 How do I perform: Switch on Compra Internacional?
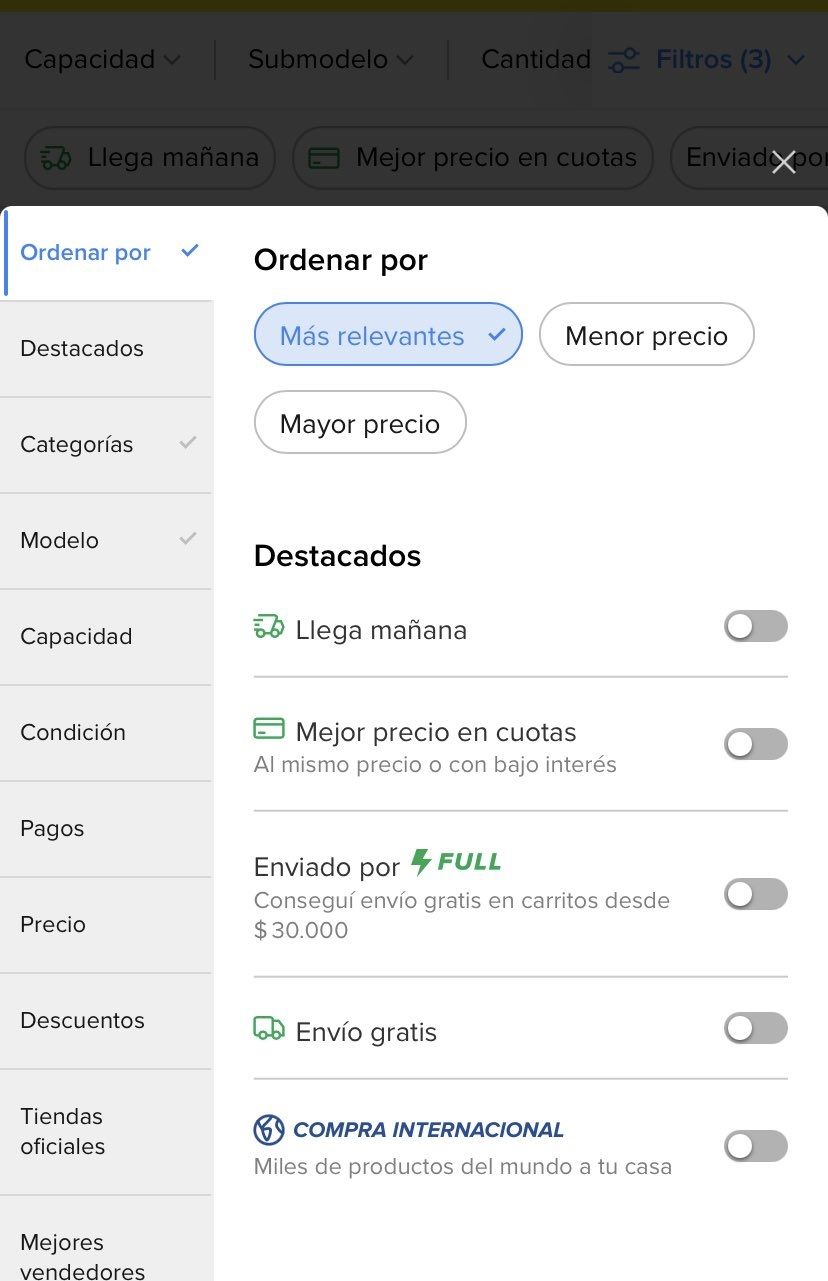point(755,1146)
